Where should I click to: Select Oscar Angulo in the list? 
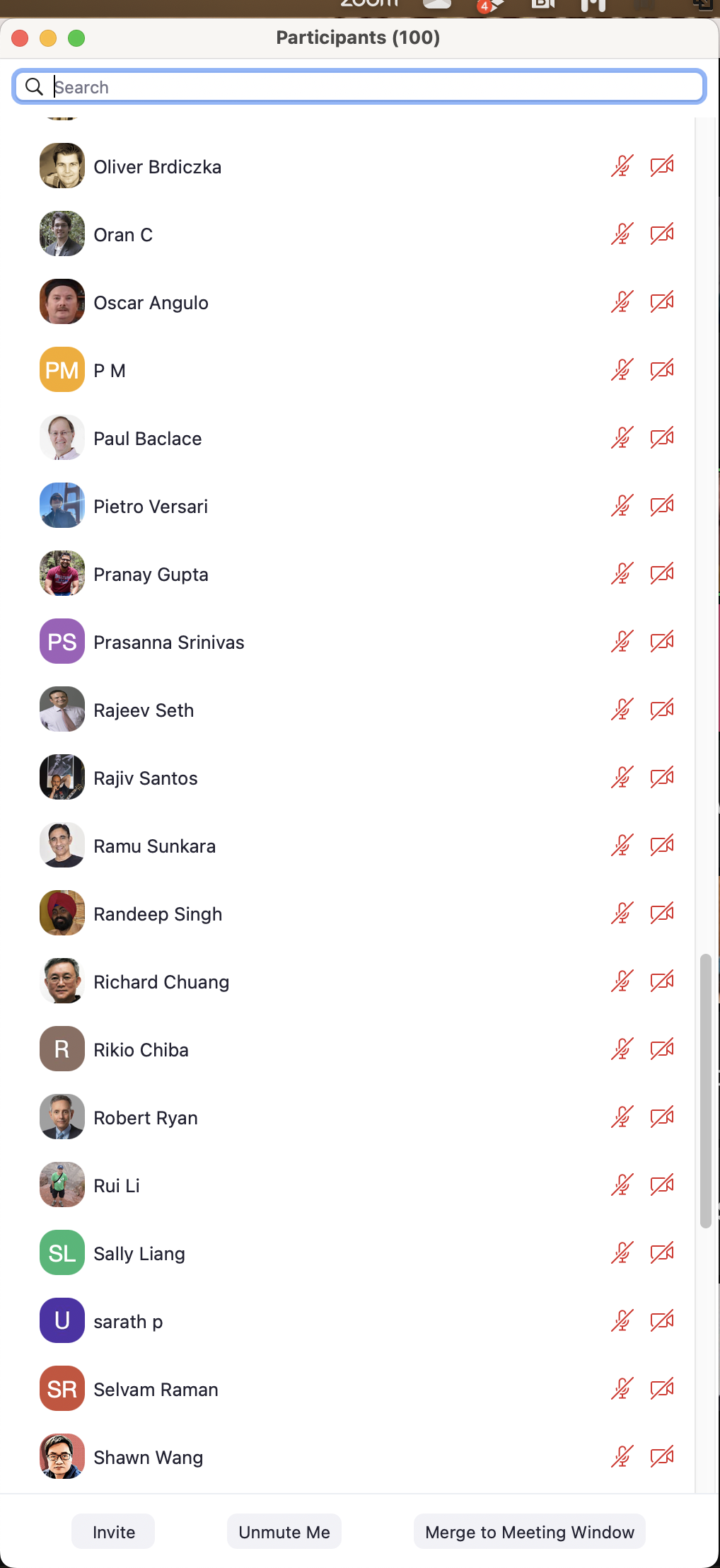(151, 303)
